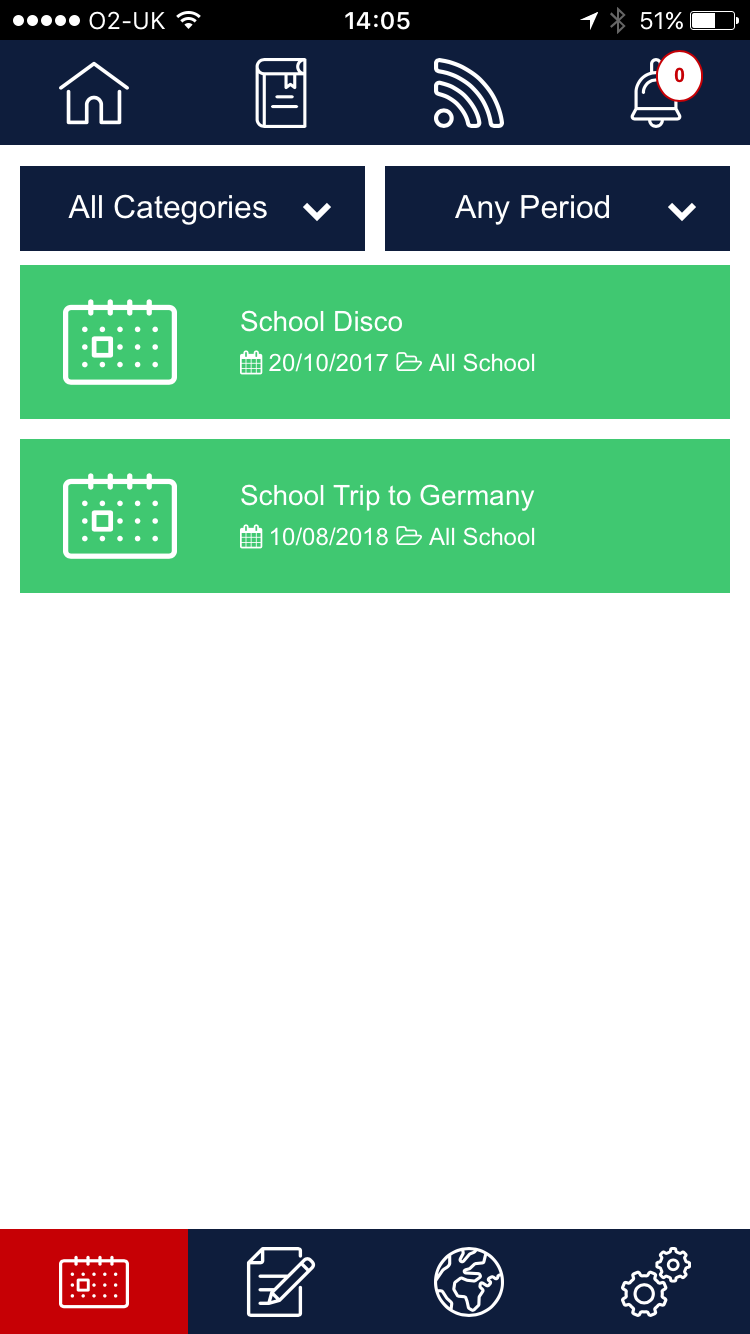Image resolution: width=750 pixels, height=1334 pixels.
Task: Check notifications with the bell icon
Action: tap(655, 95)
